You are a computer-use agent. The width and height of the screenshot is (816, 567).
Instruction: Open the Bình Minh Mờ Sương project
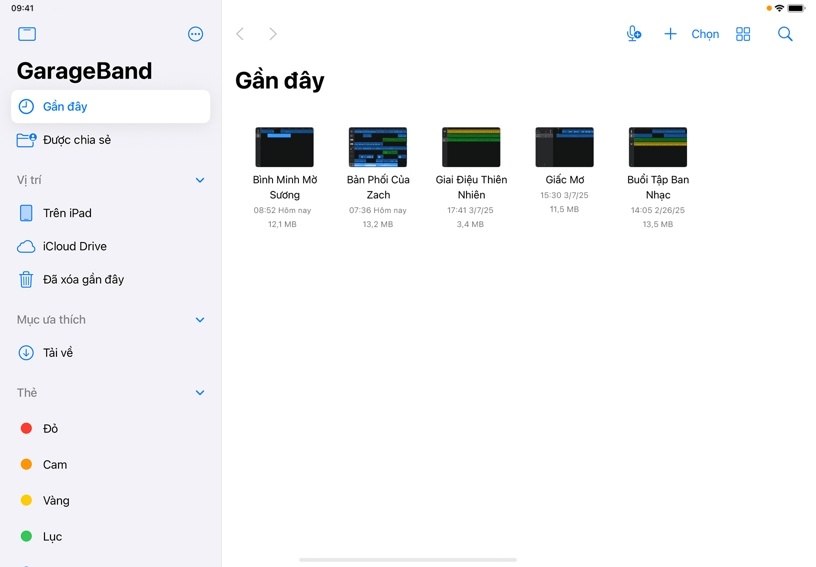pyautogui.click(x=284, y=148)
